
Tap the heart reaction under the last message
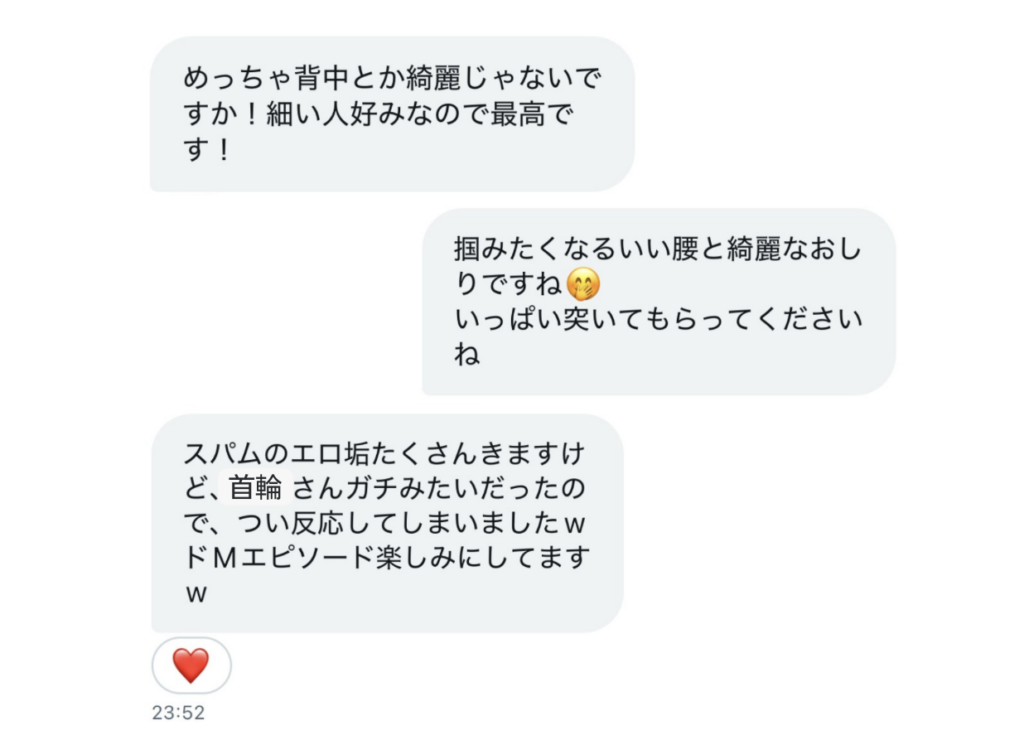click(191, 665)
